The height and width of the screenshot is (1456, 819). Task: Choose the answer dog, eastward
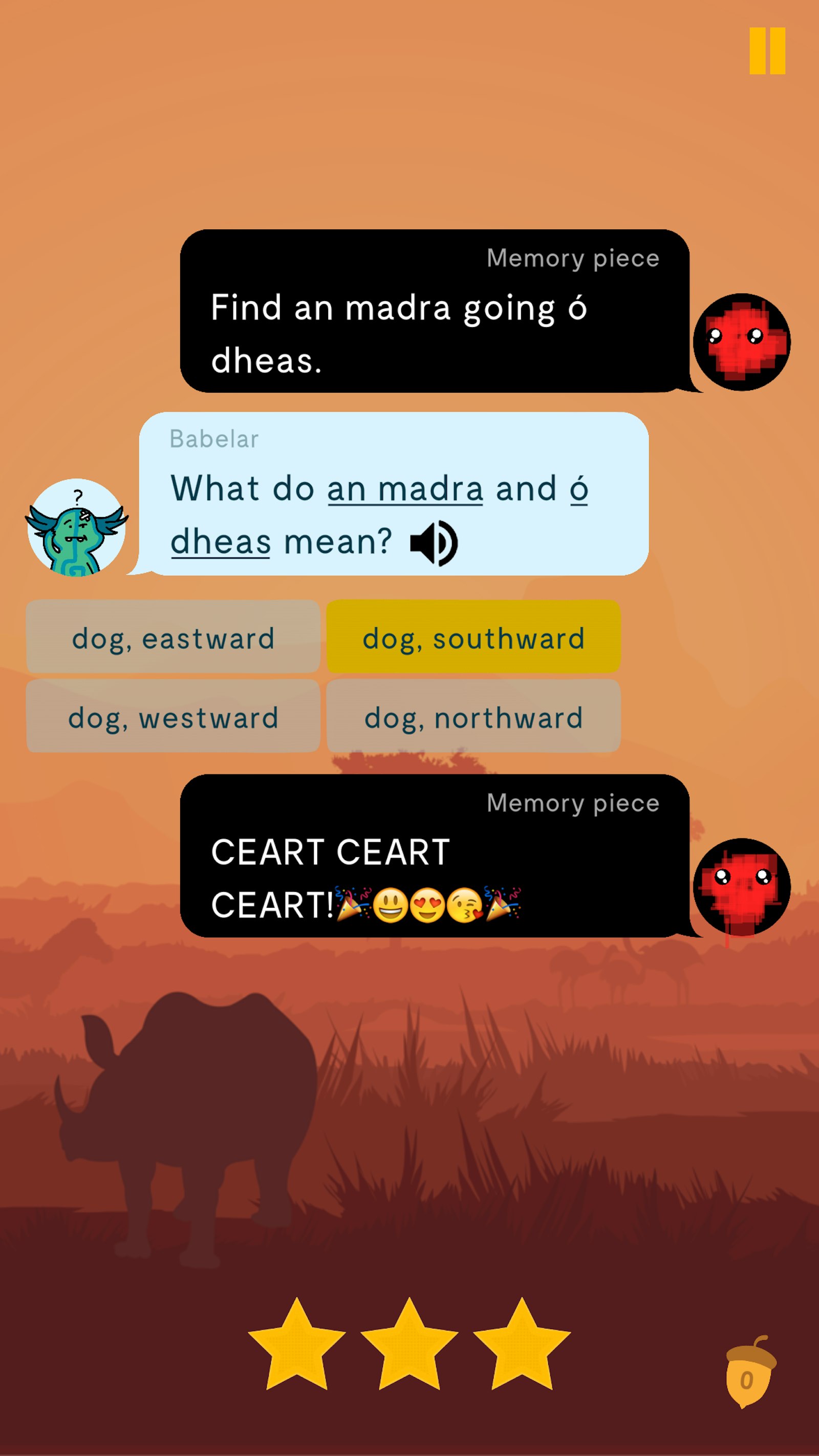coord(173,637)
